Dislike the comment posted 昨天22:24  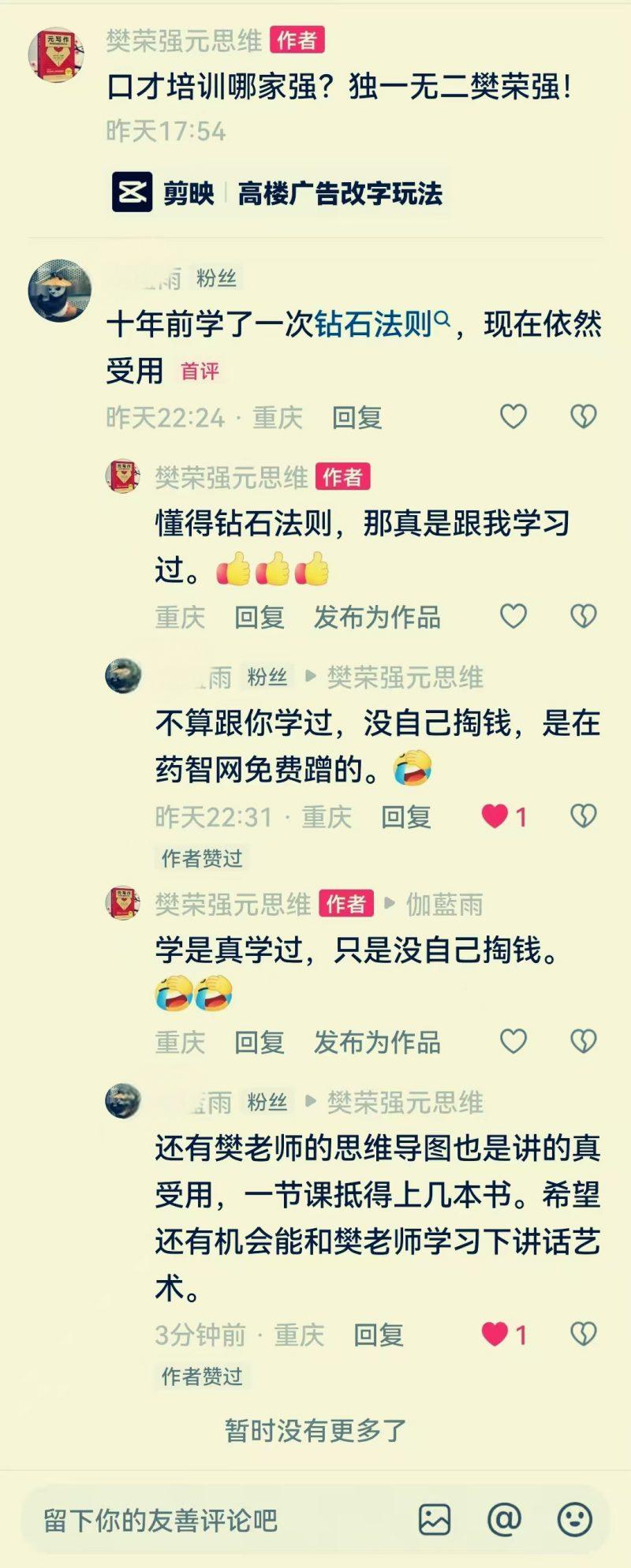pos(583,416)
